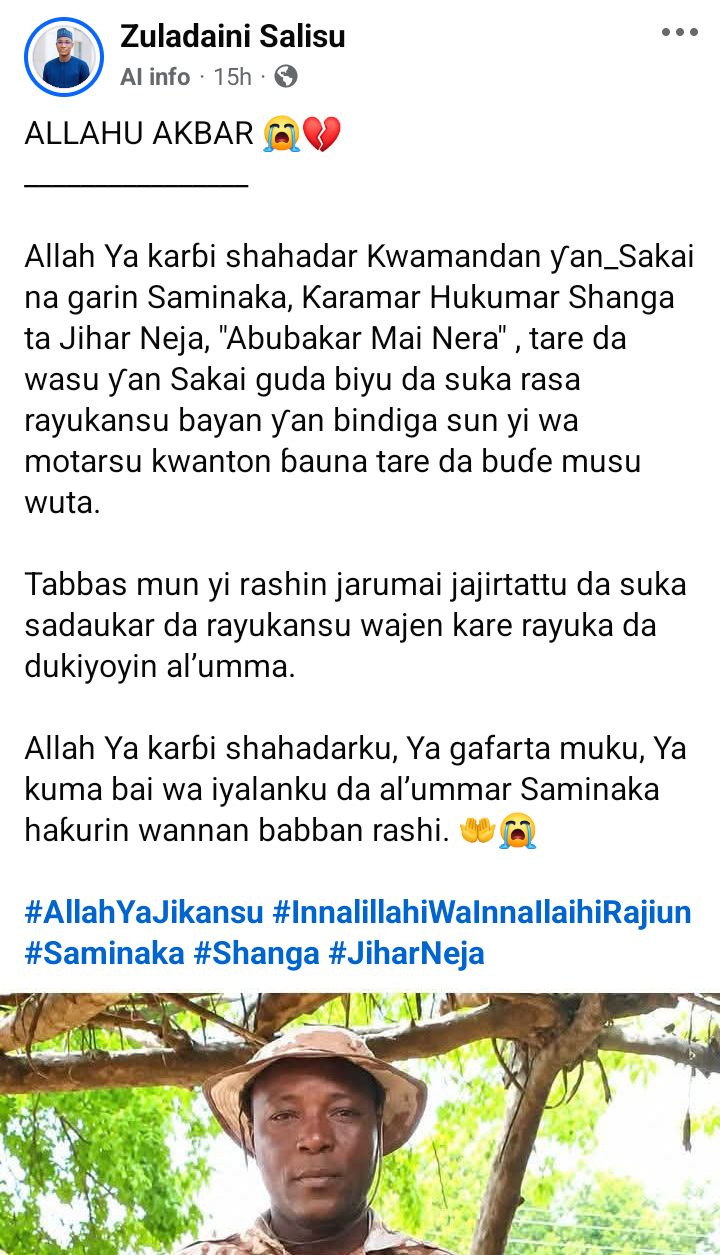The width and height of the screenshot is (720, 1255).
Task: Open the #InnalillahiWaInnaIlaihiRajiun hashtag
Action: [x=482, y=912]
